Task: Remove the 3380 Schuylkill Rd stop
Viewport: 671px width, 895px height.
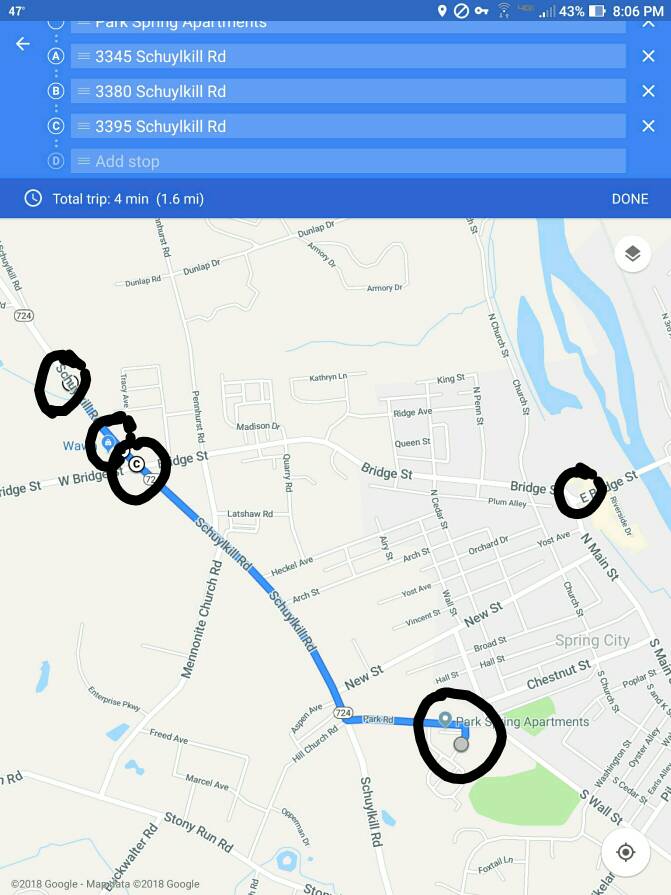Action: pyautogui.click(x=648, y=91)
